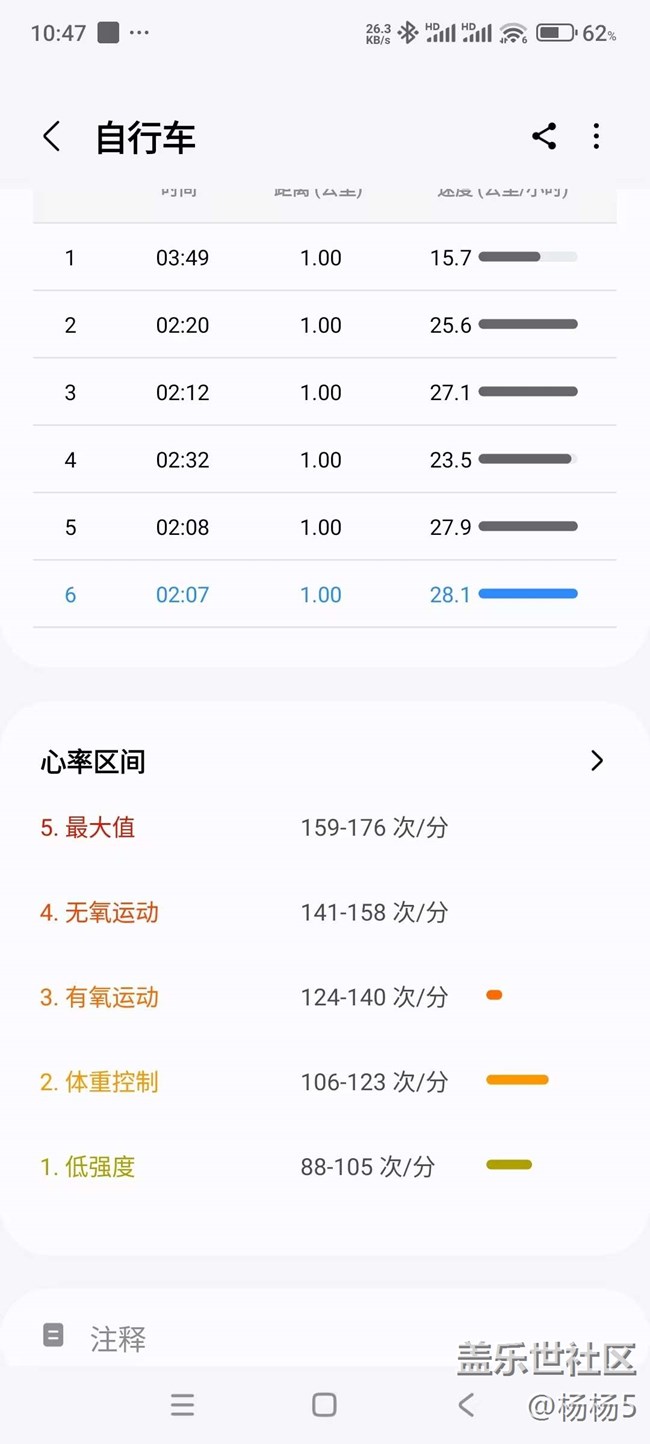
Task: Open the 注释 notes field
Action: pyautogui.click(x=325, y=1338)
